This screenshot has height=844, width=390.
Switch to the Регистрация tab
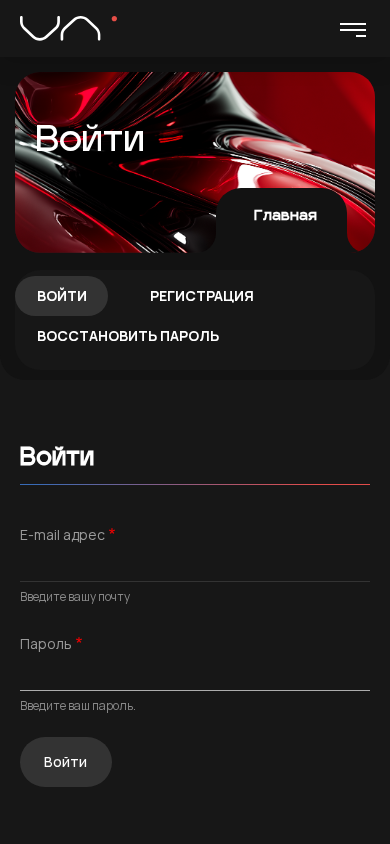(202, 296)
